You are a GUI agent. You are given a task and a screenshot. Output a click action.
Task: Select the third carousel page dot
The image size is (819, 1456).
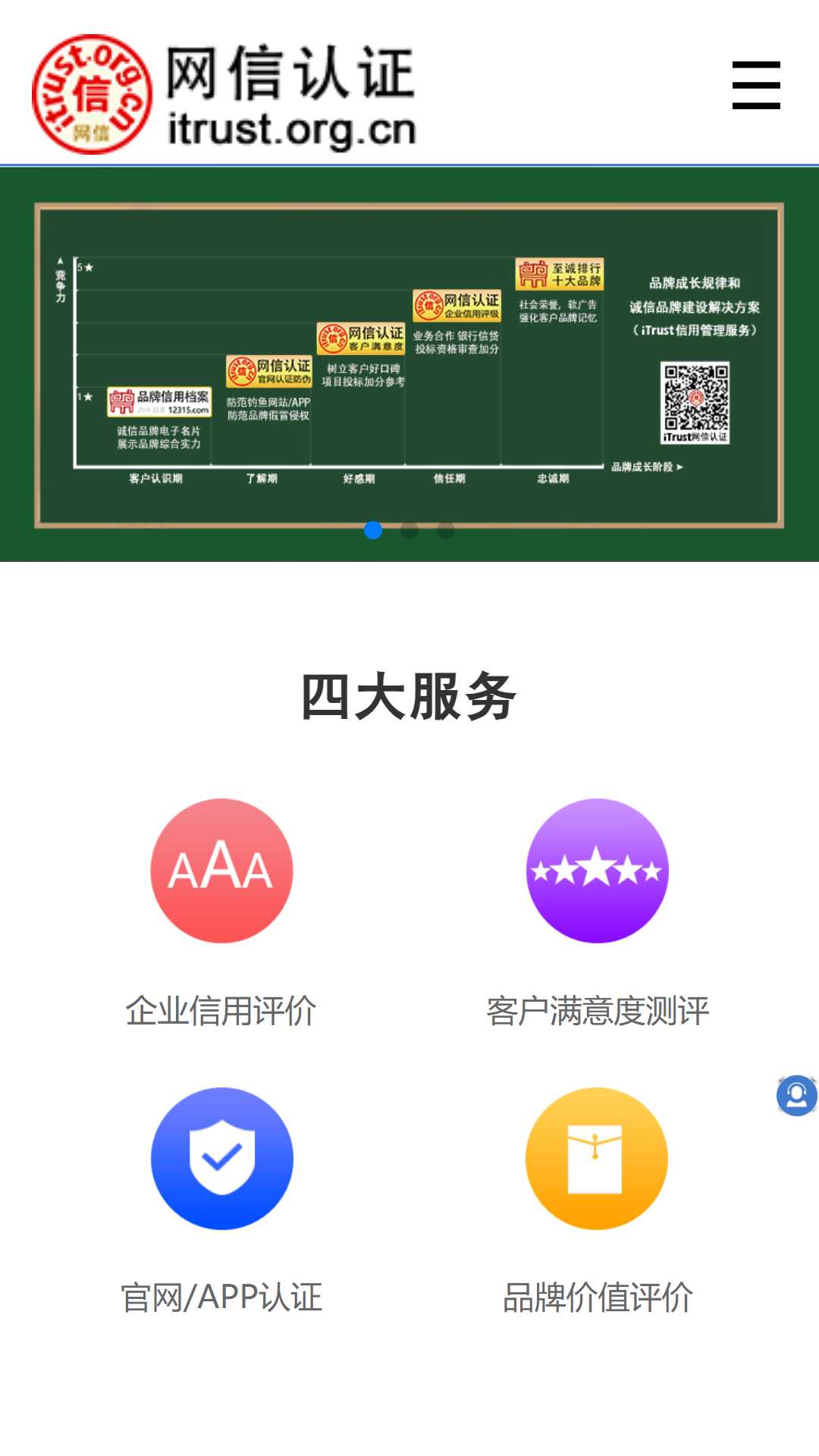click(446, 530)
